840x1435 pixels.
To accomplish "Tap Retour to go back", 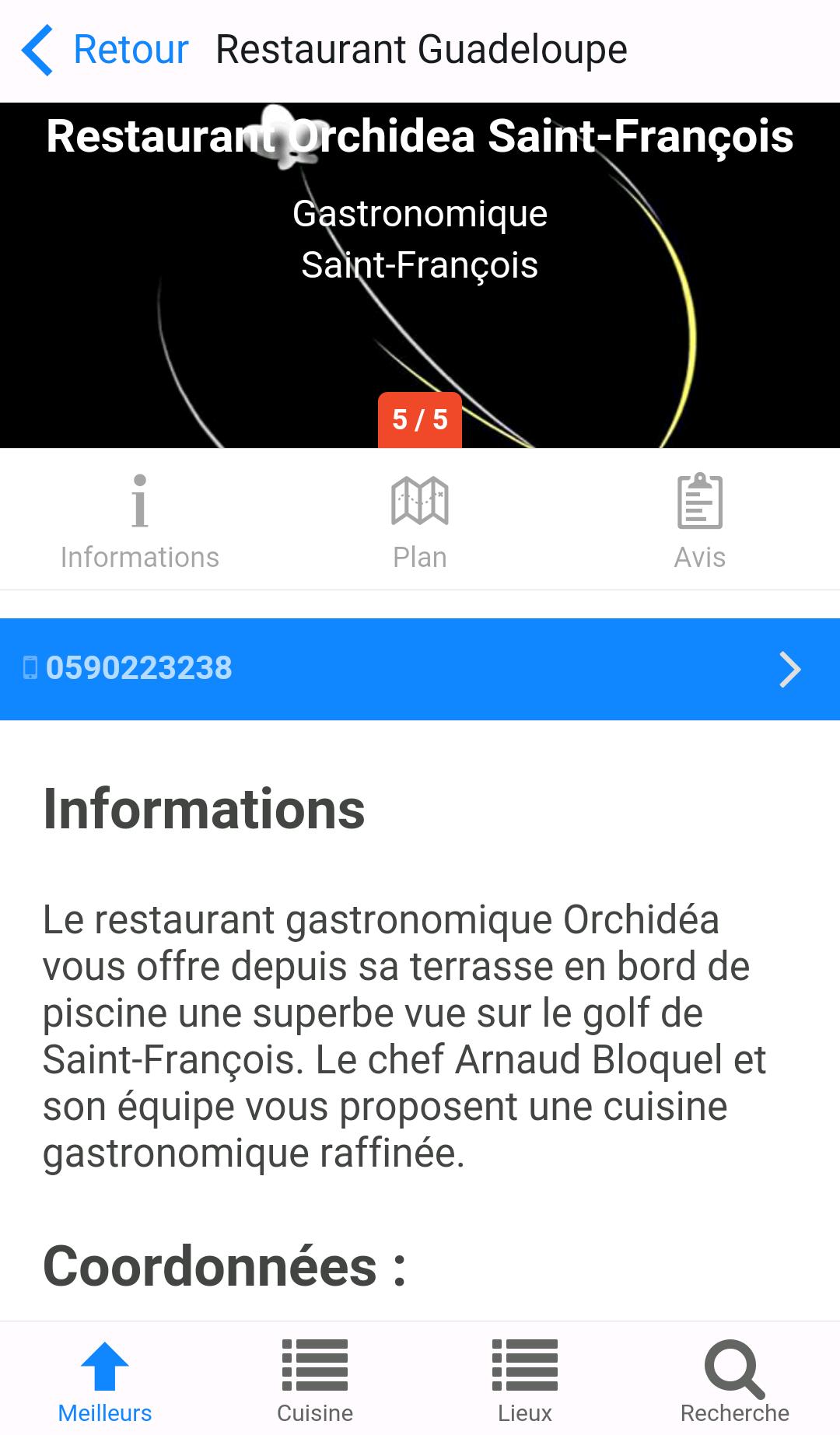I will [129, 49].
